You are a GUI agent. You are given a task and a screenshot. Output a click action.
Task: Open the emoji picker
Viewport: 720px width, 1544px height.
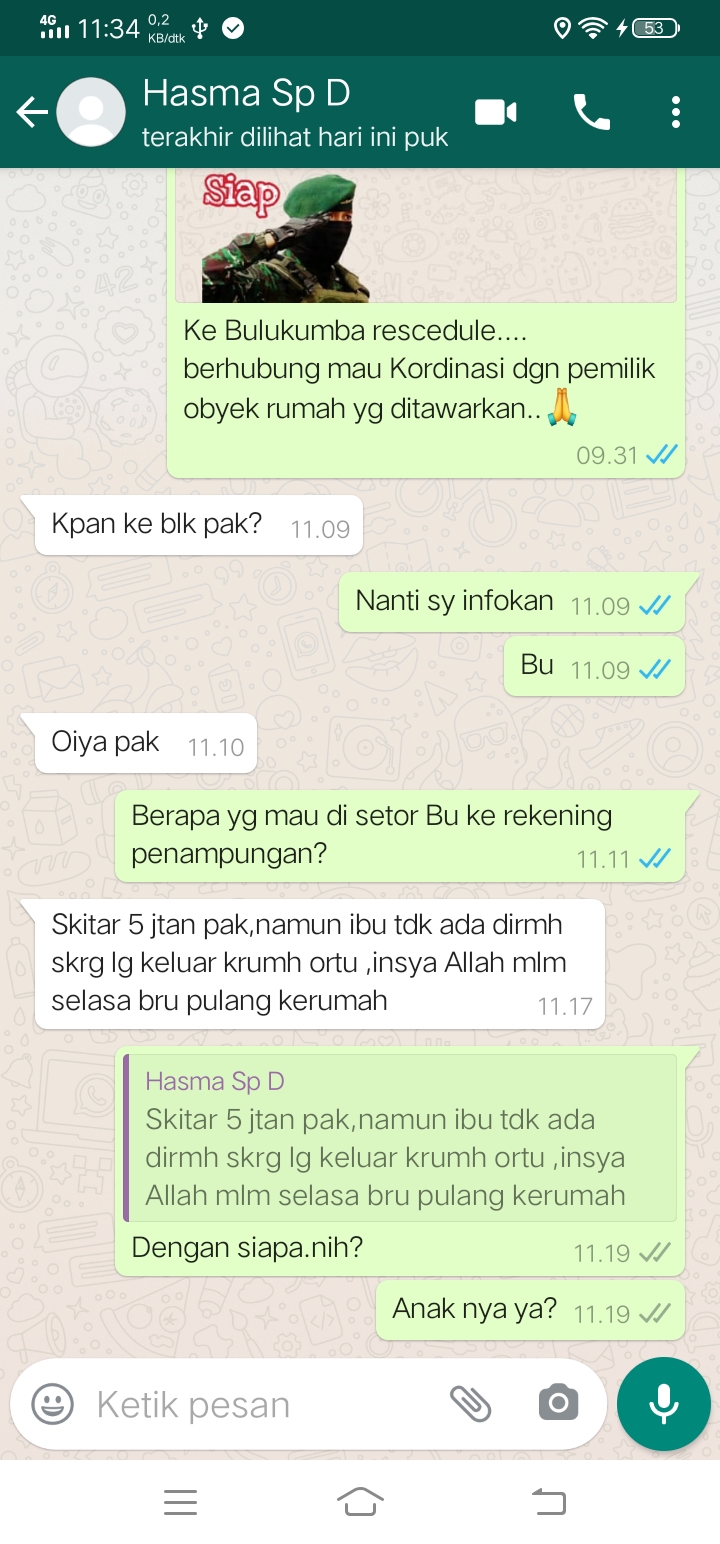52,1404
